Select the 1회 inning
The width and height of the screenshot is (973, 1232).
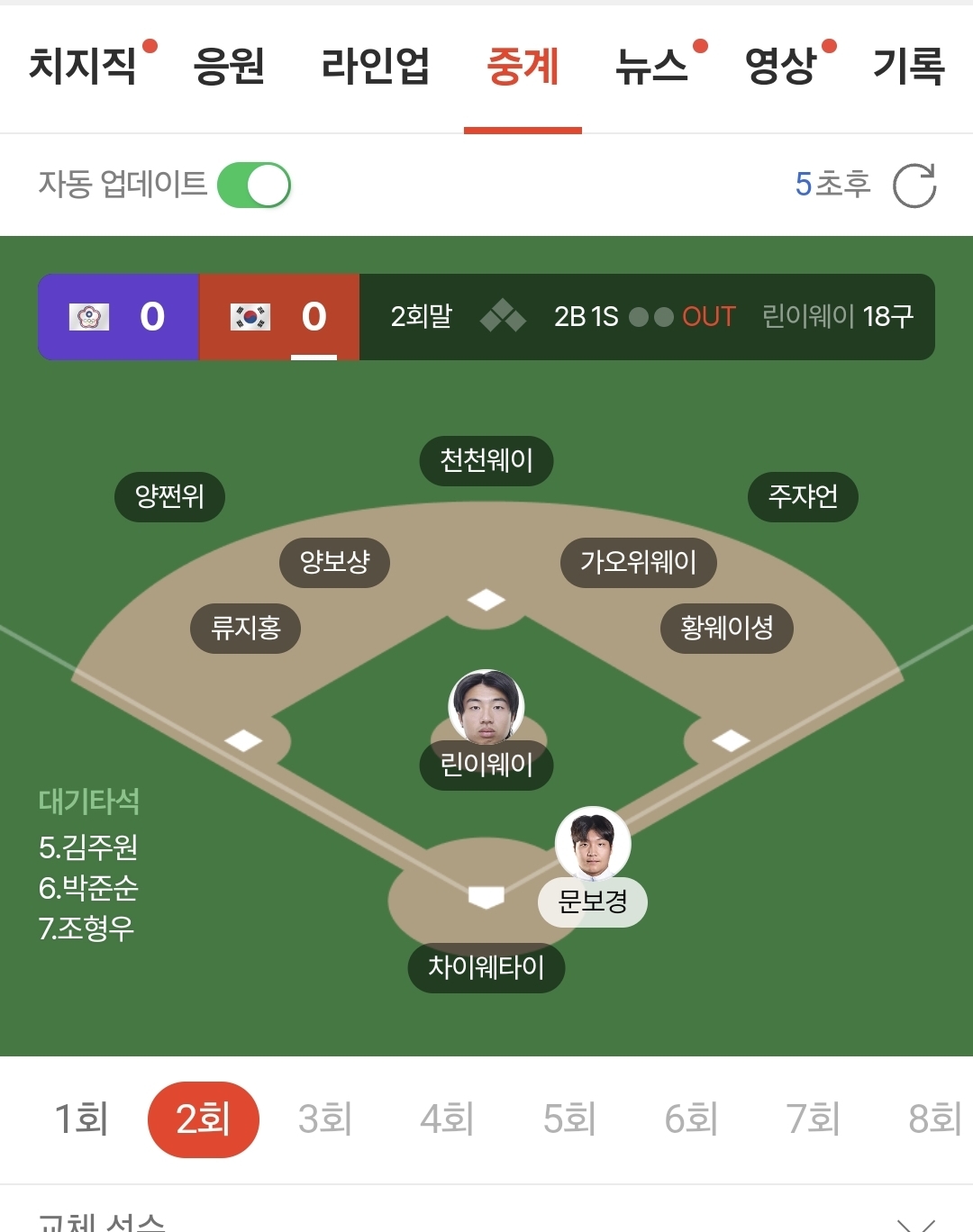[82, 1119]
